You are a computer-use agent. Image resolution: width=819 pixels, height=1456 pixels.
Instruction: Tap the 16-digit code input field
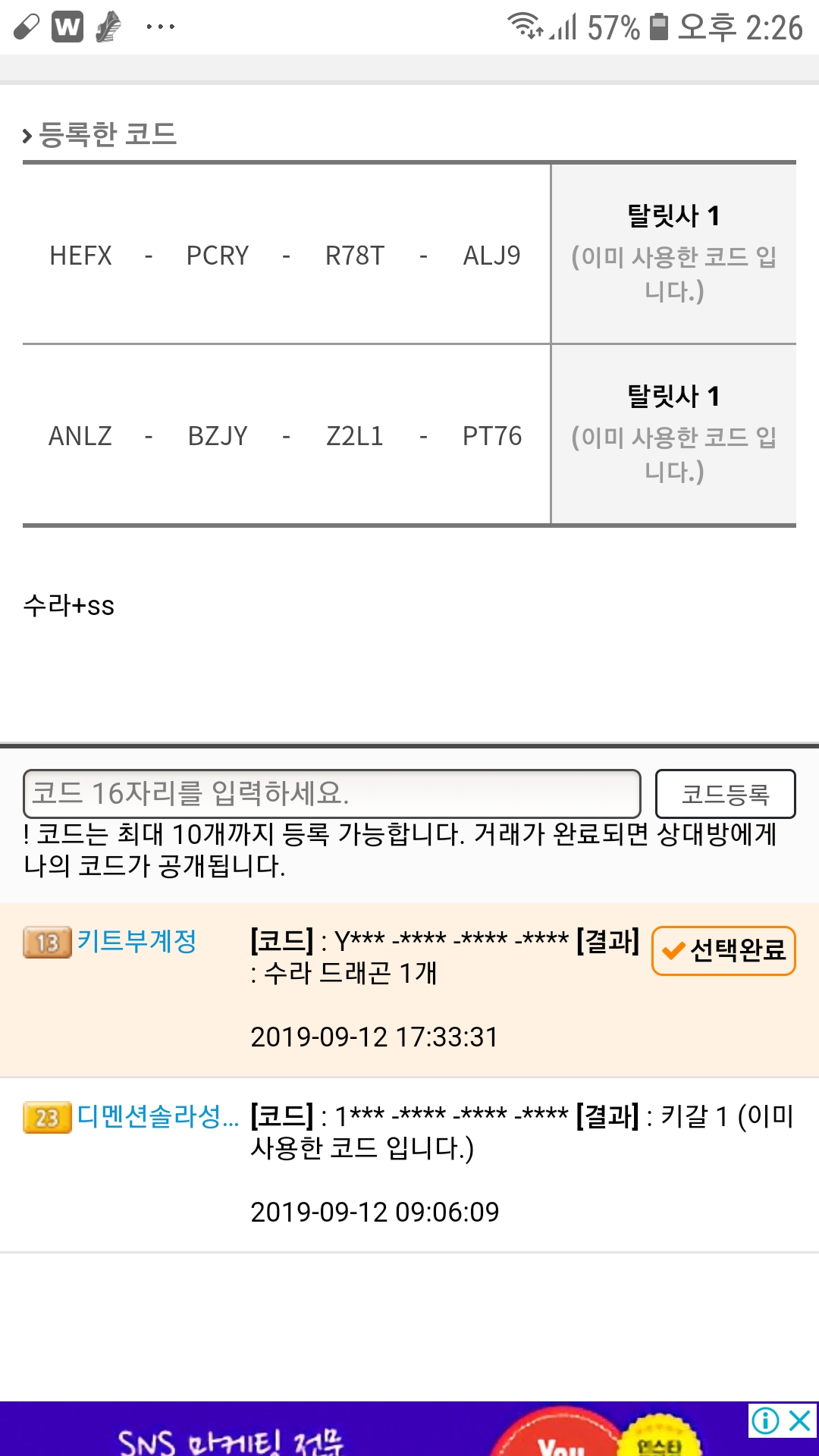(x=331, y=793)
